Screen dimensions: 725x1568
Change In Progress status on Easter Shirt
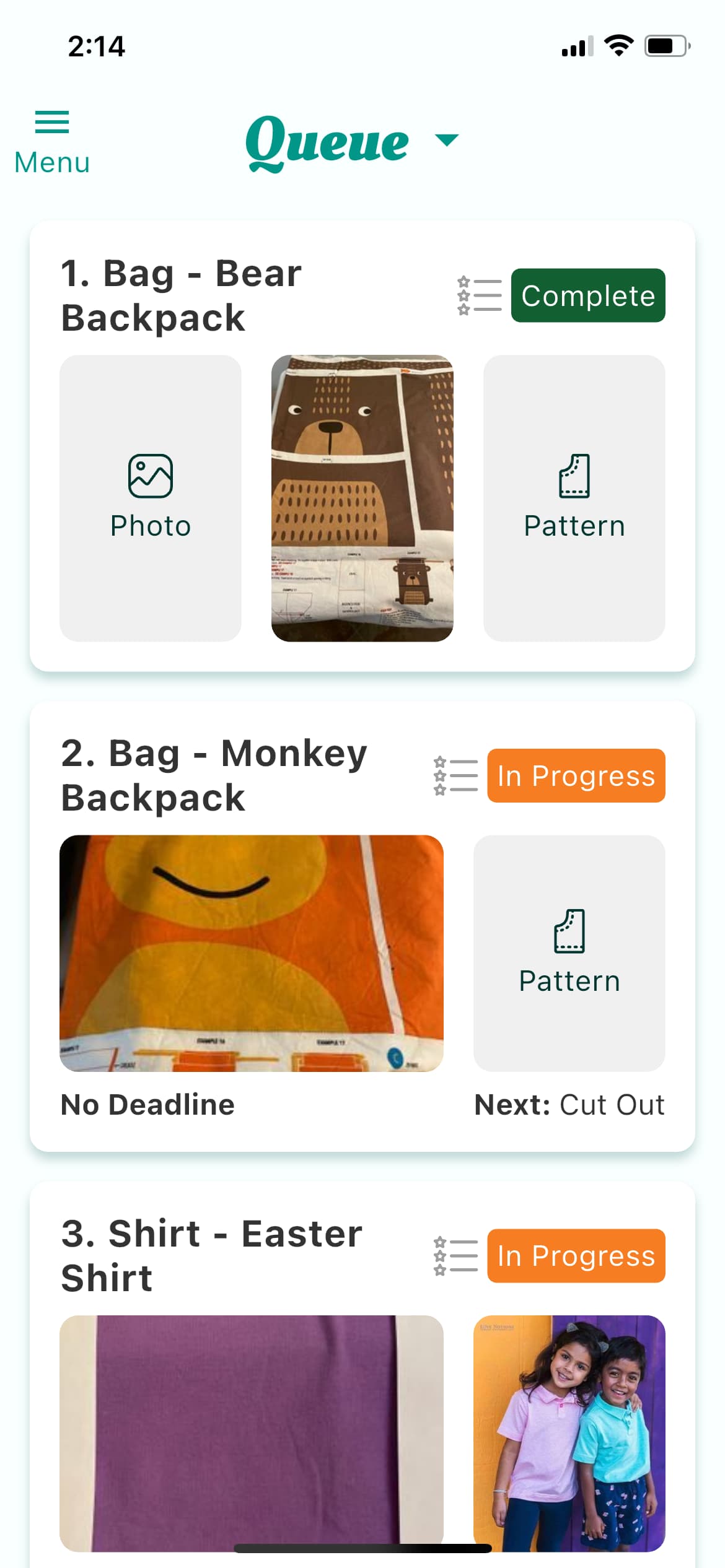(576, 1255)
